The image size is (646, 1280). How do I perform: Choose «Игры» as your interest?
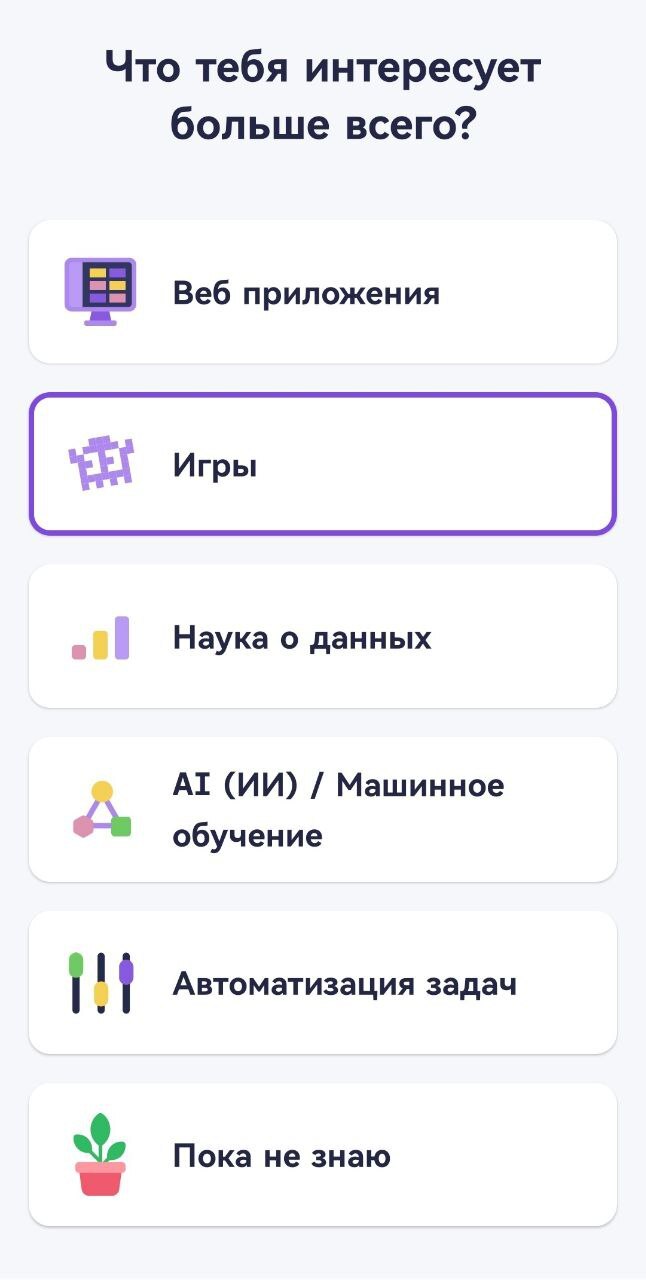(x=322, y=464)
